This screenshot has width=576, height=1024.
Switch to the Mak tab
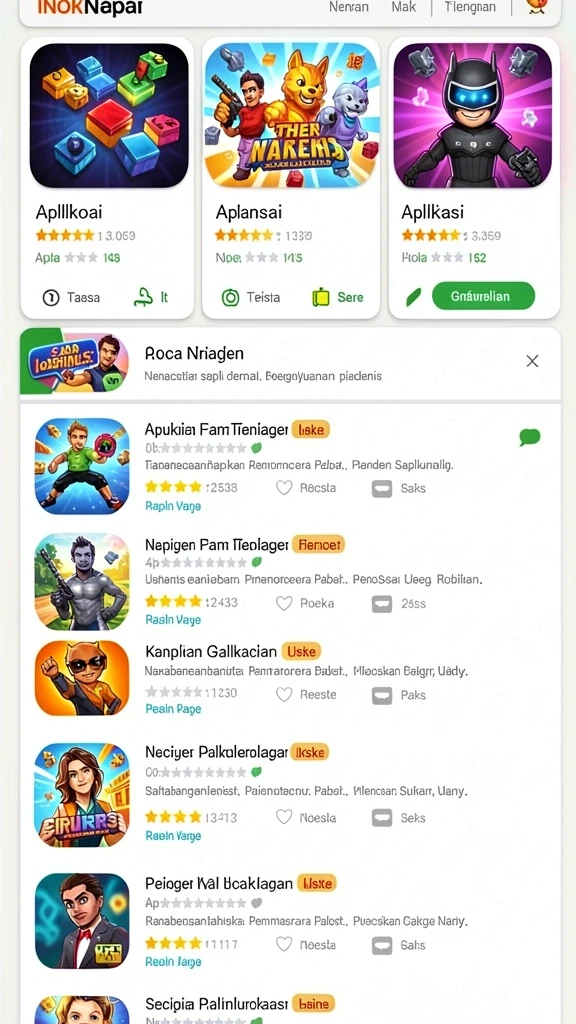click(404, 7)
